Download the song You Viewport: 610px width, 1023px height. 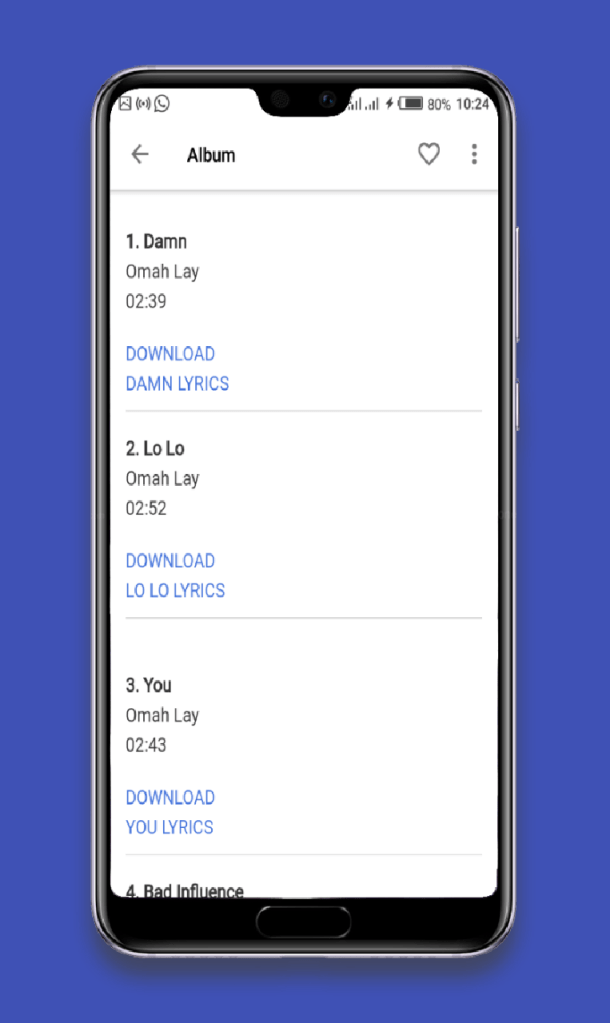click(x=170, y=797)
